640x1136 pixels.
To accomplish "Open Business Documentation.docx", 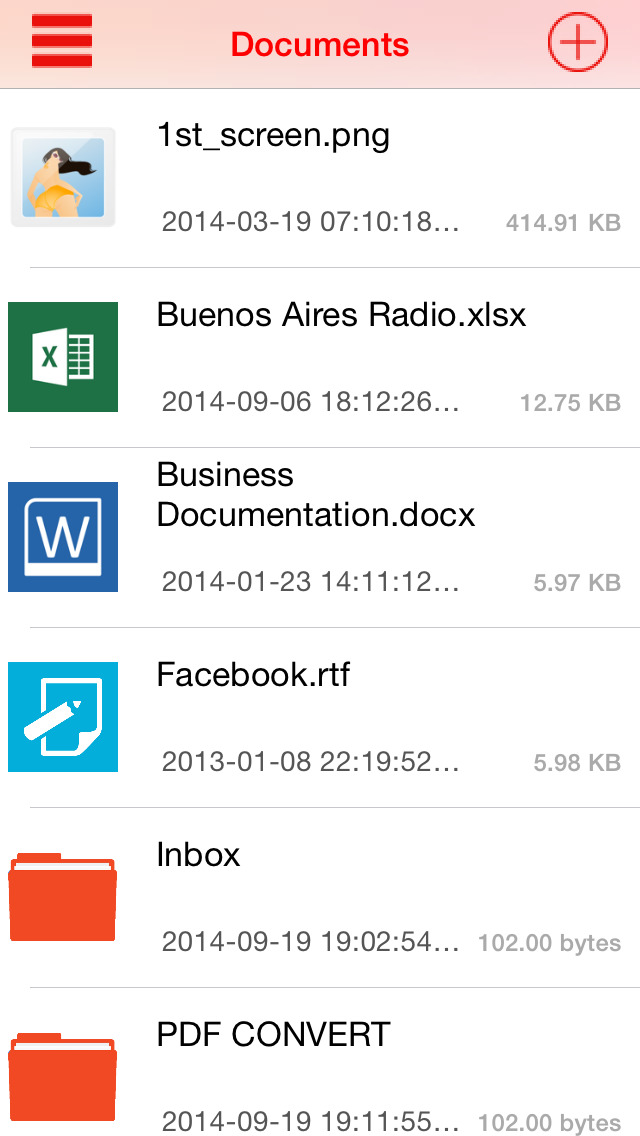I will [x=320, y=538].
